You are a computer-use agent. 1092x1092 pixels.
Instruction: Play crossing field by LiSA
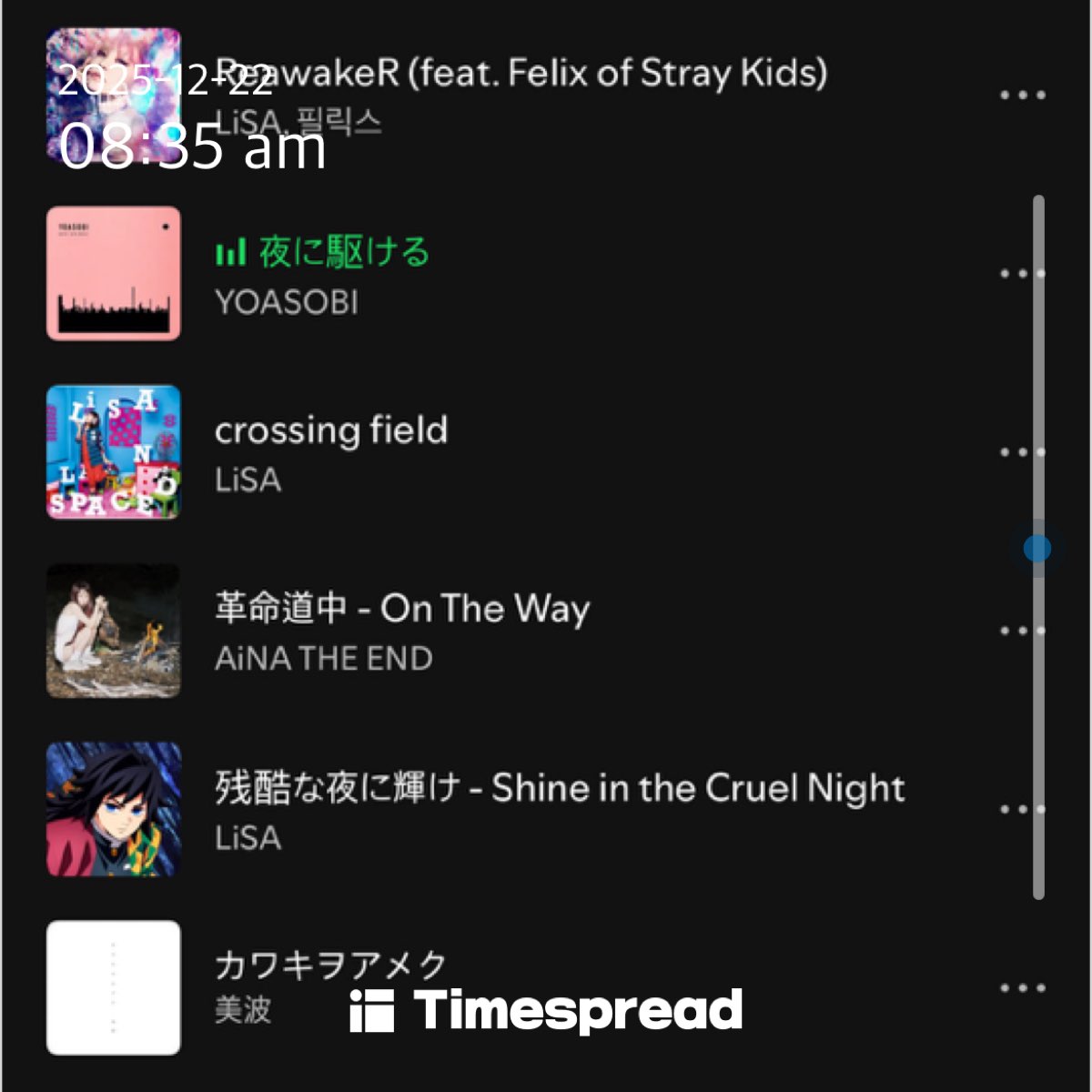(331, 430)
